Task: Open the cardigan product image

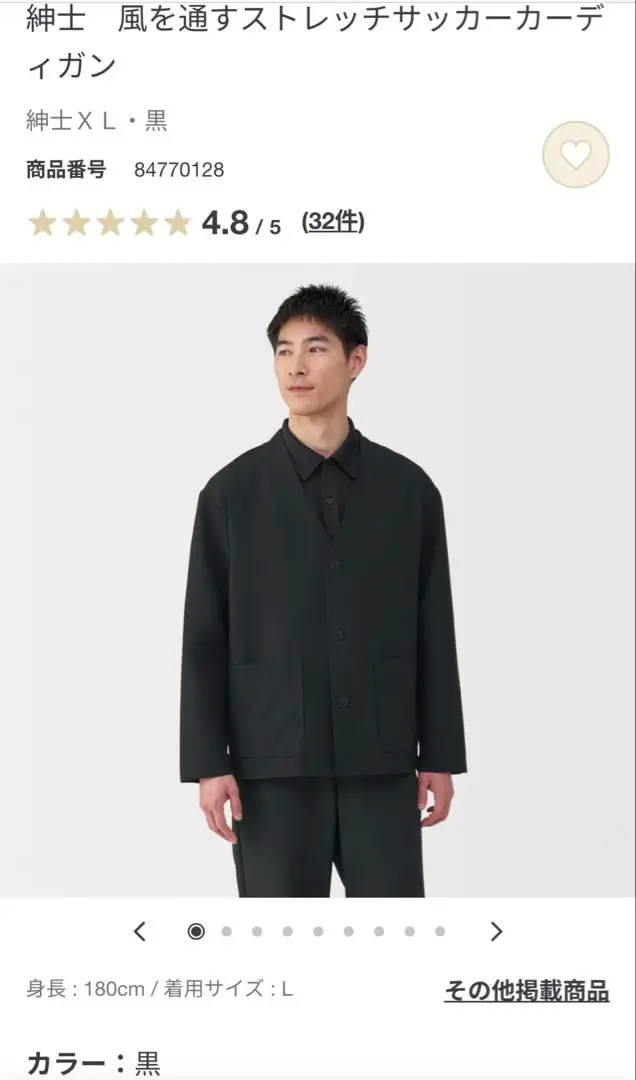Action: [318, 580]
